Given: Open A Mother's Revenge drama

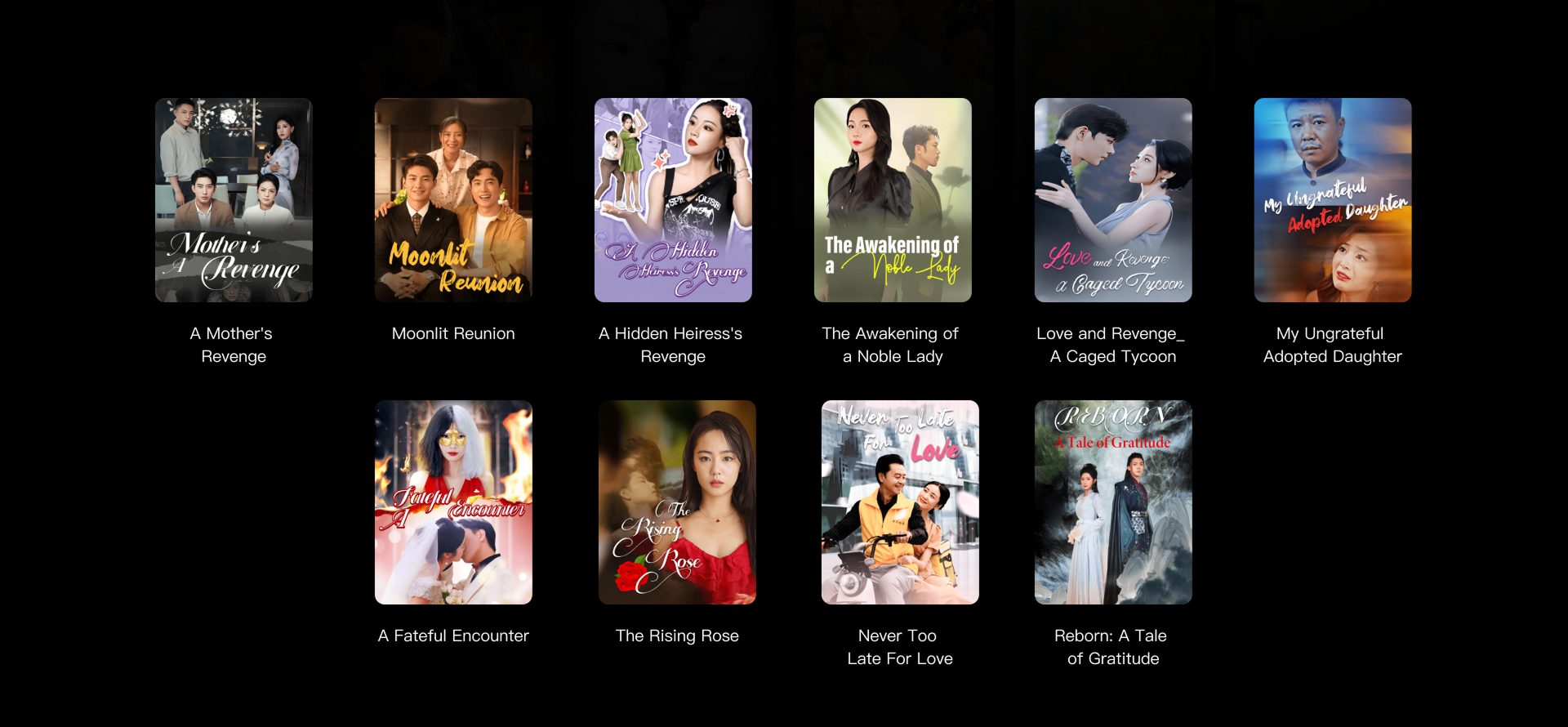Looking at the screenshot, I should [x=234, y=200].
